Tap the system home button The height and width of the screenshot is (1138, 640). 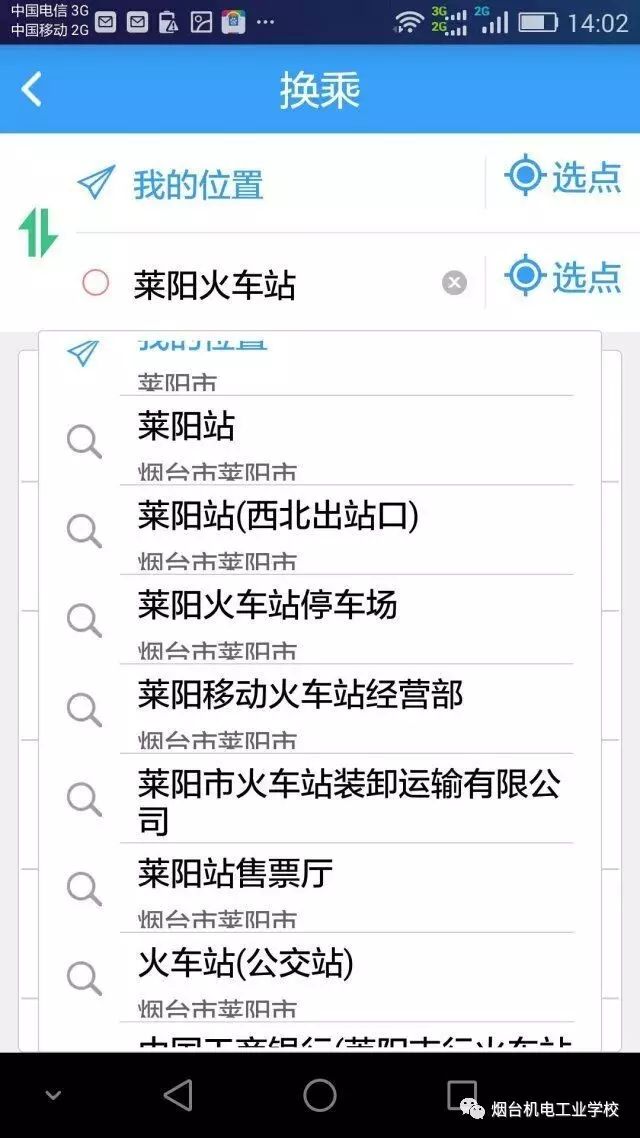(x=320, y=1095)
